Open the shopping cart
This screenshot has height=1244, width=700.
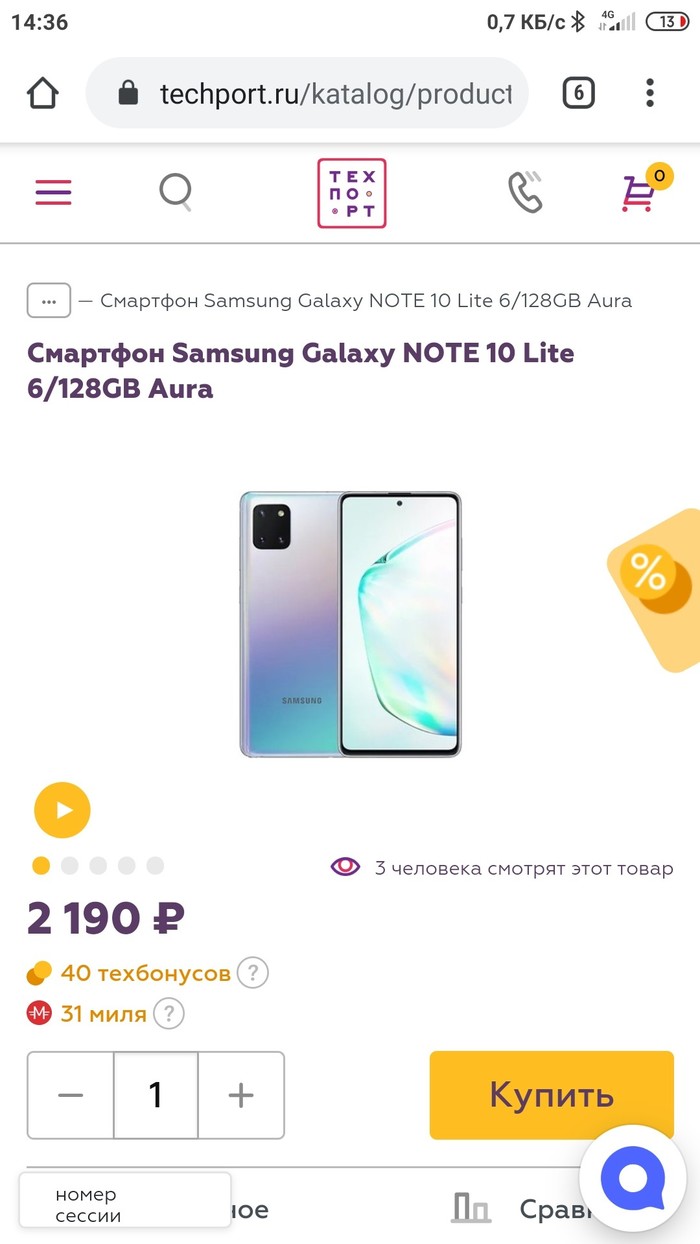coord(640,192)
